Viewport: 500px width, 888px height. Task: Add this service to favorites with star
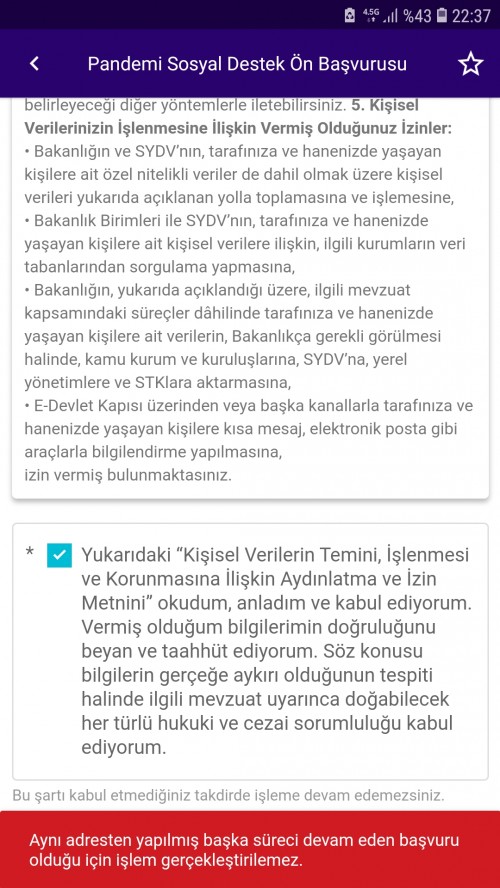click(470, 64)
